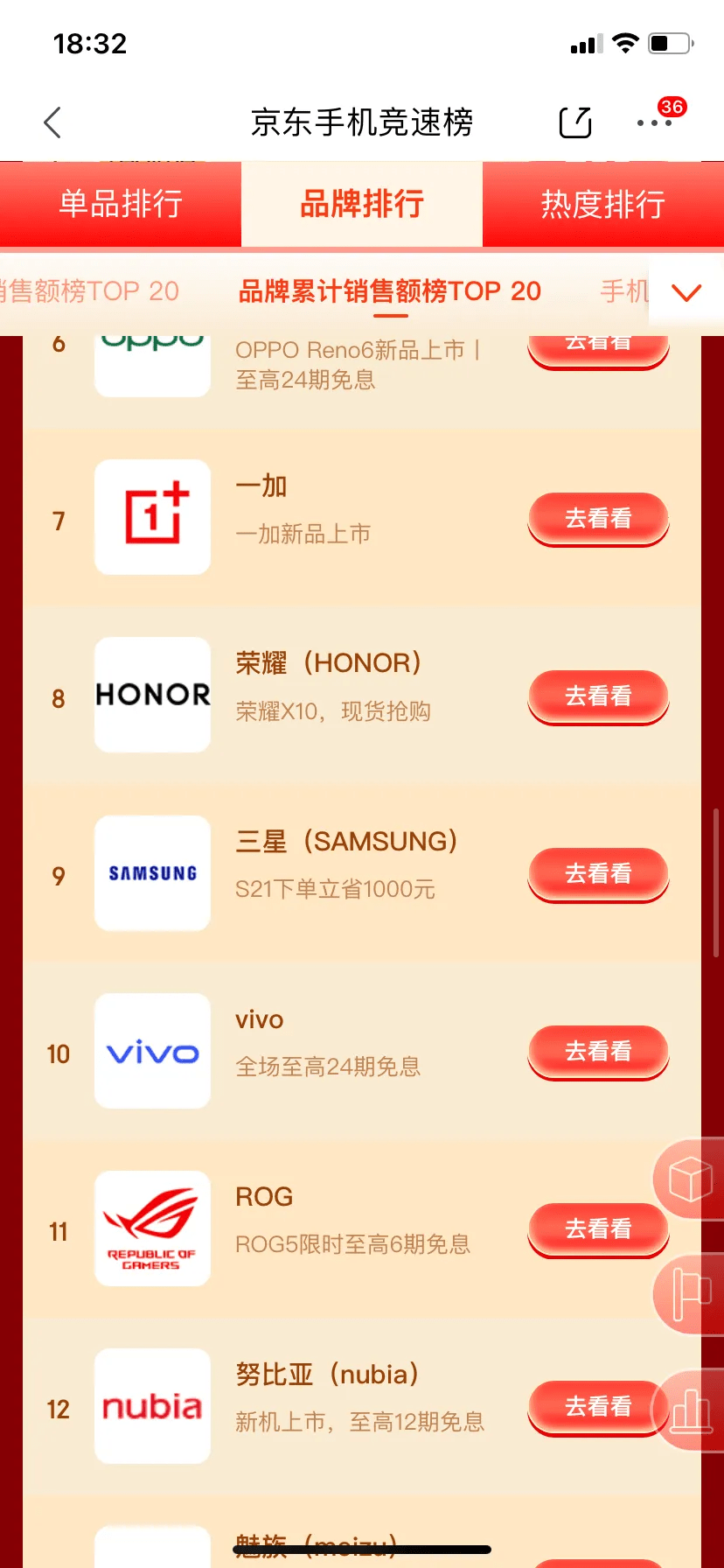
Task: Select 品牌累计销售额榜TOP 20 sub-tab
Action: pos(390,291)
